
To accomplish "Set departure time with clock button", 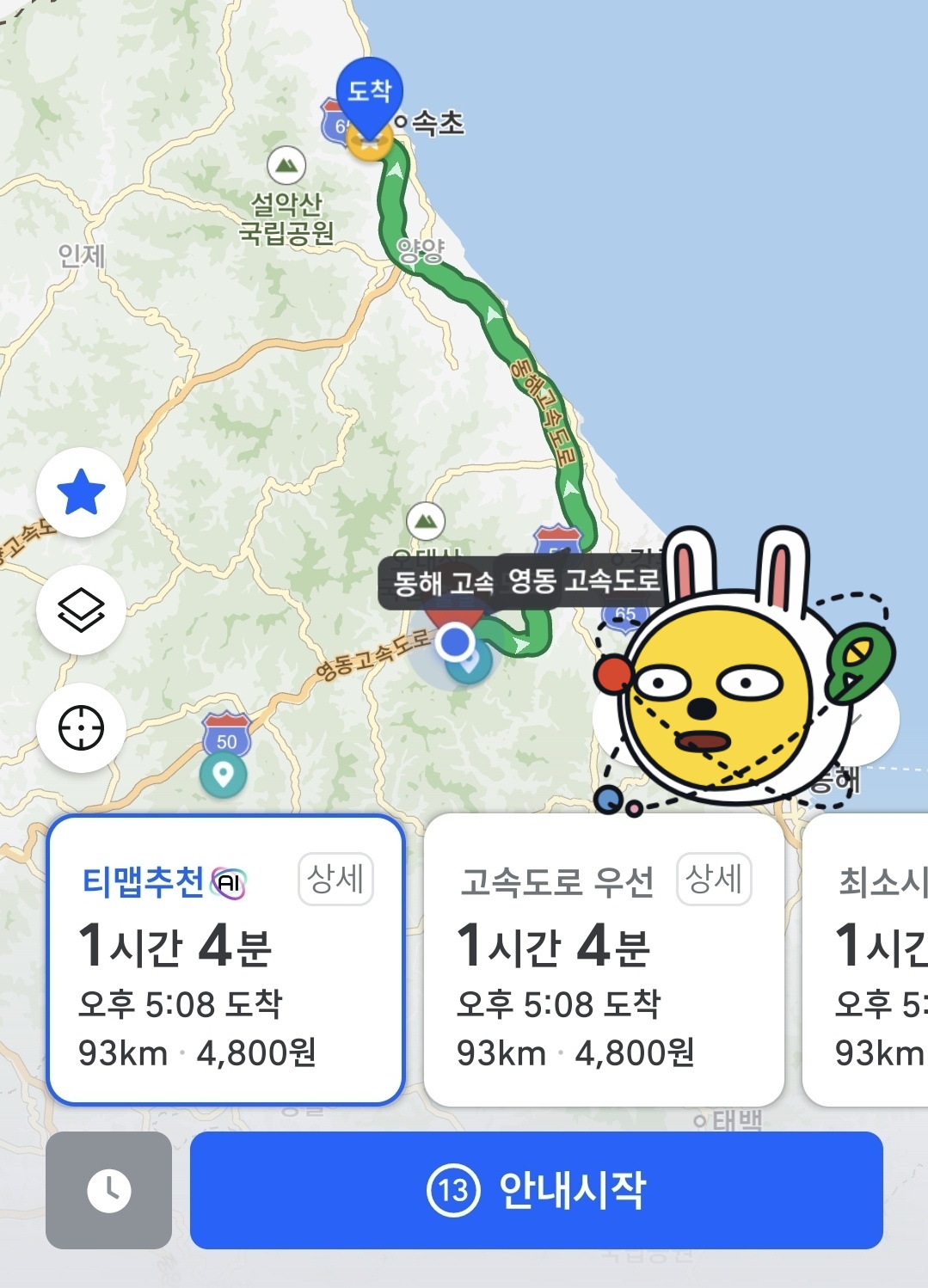I will coord(108,1191).
